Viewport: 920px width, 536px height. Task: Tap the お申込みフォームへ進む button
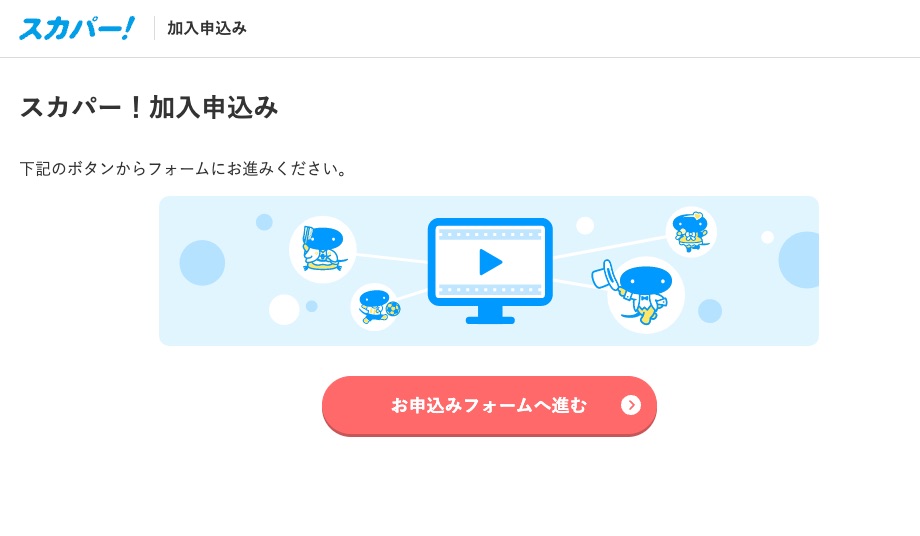click(x=489, y=405)
